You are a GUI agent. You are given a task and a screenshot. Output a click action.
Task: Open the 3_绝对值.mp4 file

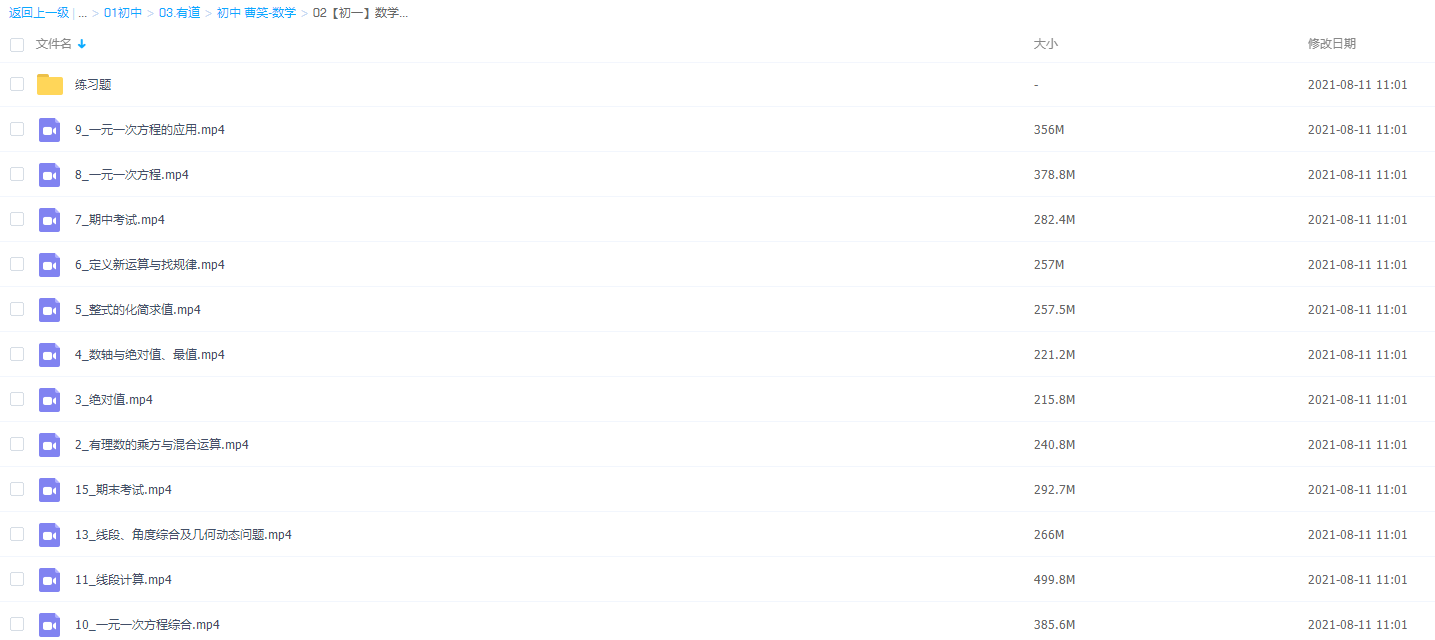113,400
